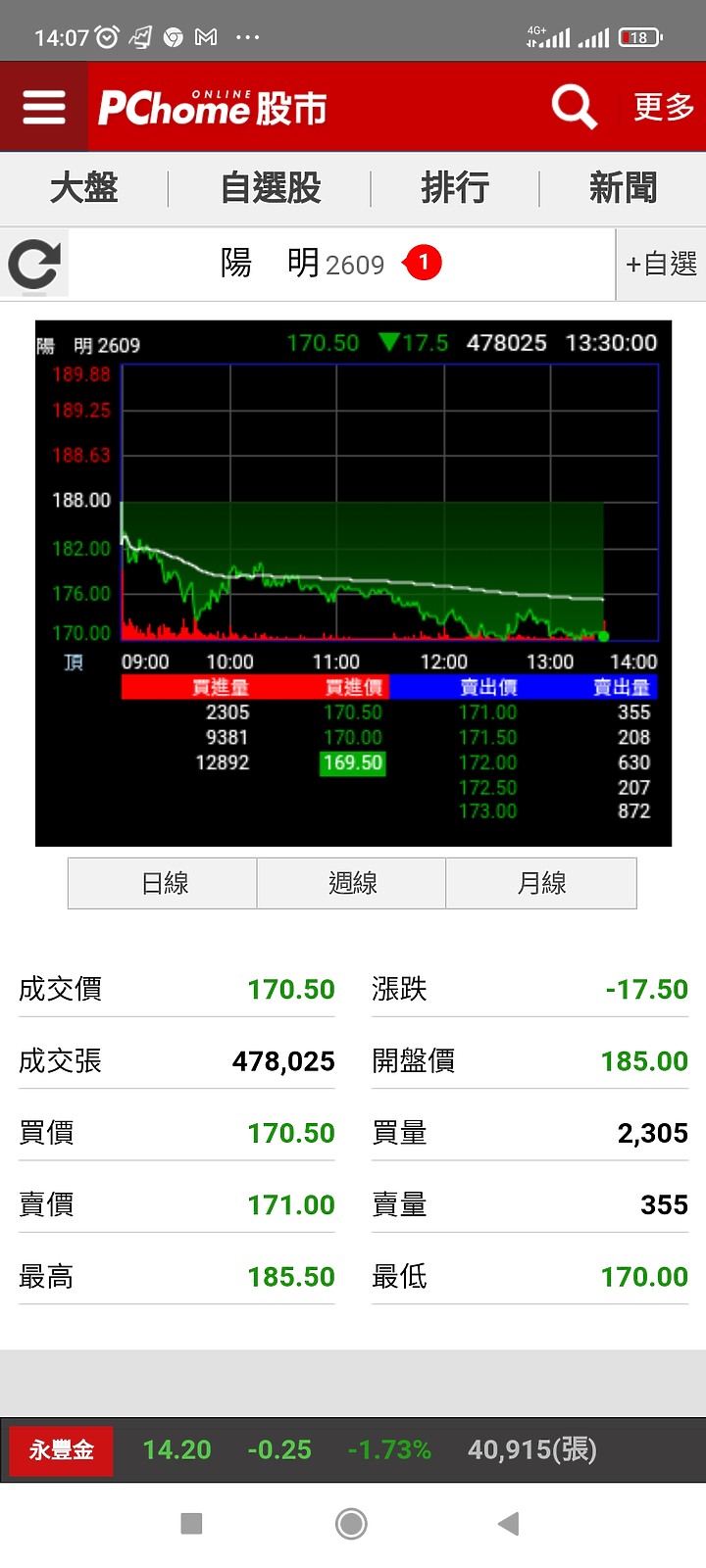
Task: Open the red notification badge for 陽明
Action: [x=424, y=263]
